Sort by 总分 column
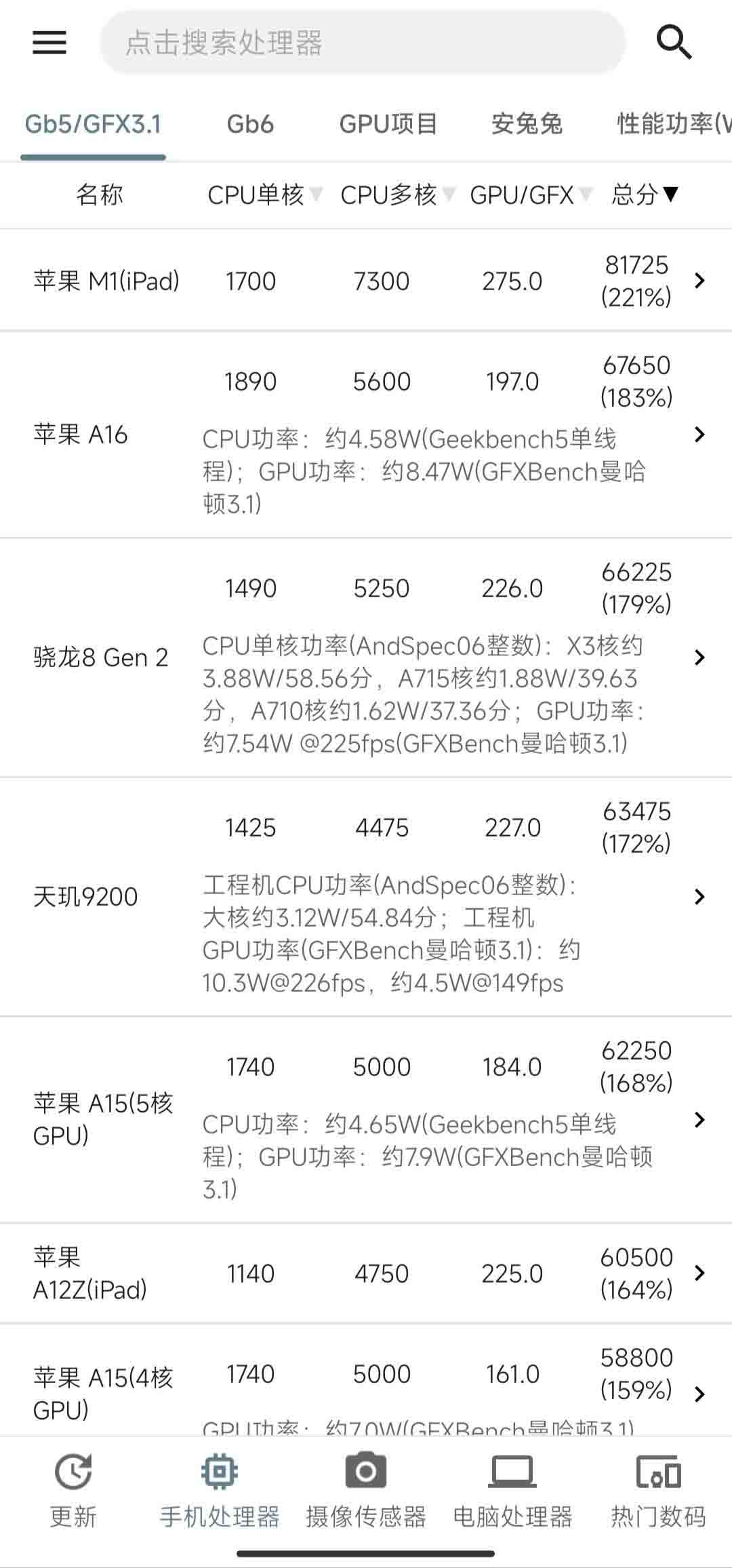The image size is (732, 1568). [644, 195]
